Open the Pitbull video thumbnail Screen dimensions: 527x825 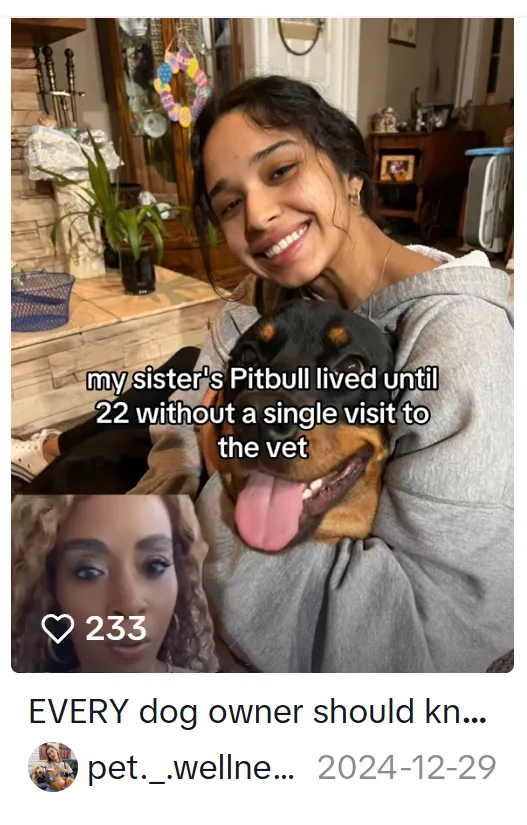tap(262, 345)
